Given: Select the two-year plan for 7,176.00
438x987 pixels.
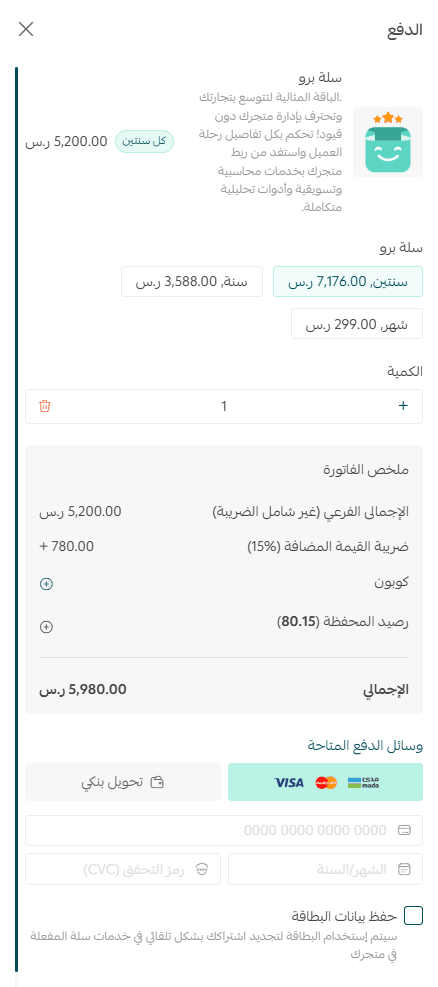Looking at the screenshot, I should (348, 281).
